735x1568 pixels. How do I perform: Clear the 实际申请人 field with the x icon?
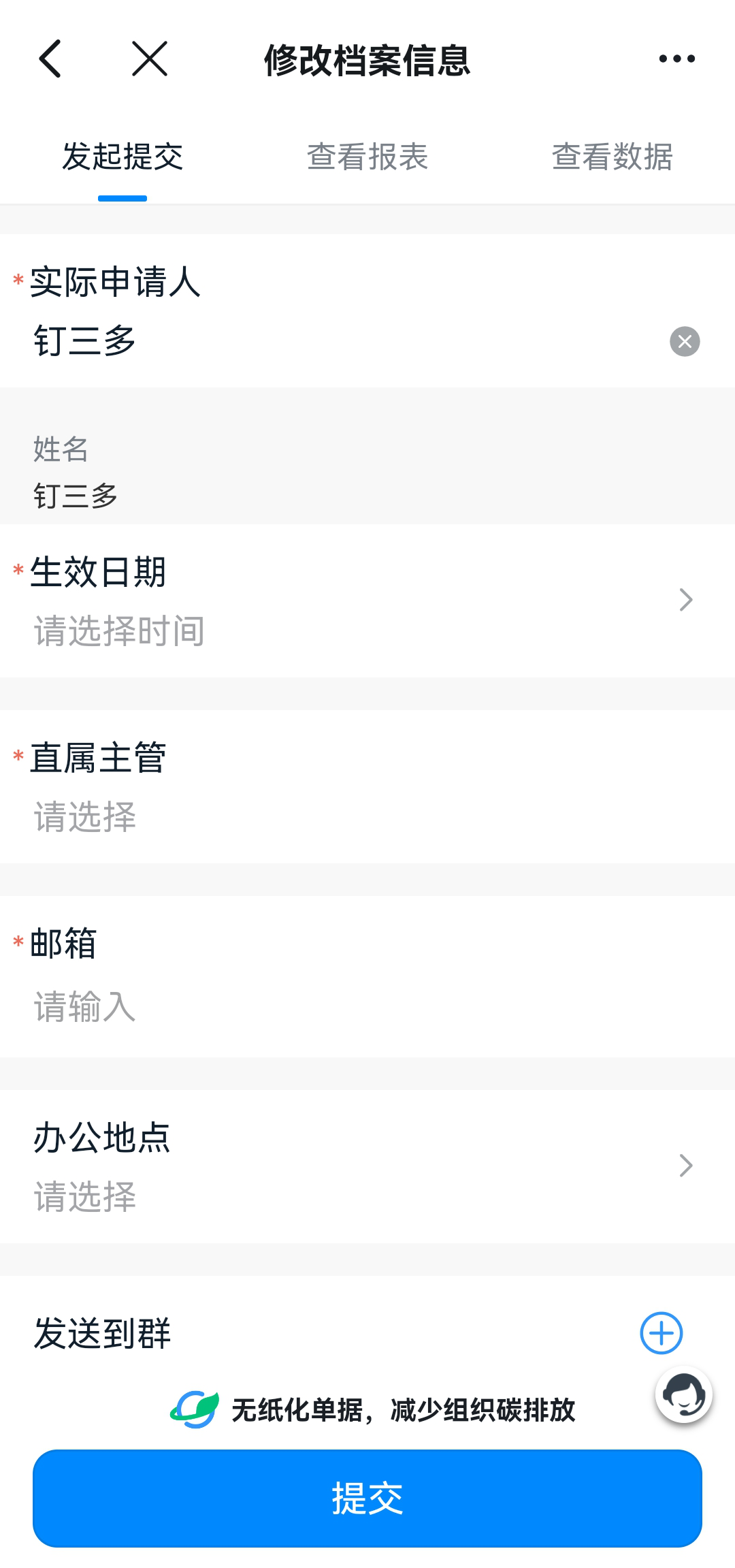(685, 341)
